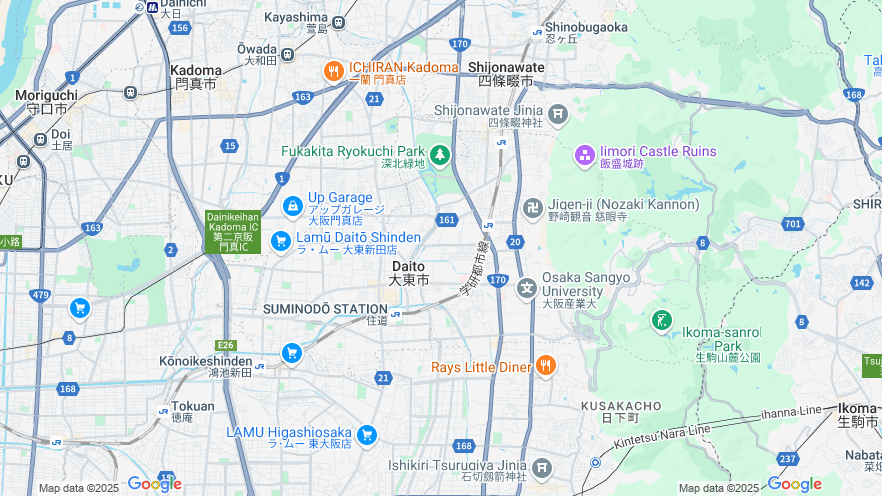This screenshot has width=882, height=496.
Task: Tap the shopping pin near Kōnoikeshinden
Action: (x=291, y=352)
